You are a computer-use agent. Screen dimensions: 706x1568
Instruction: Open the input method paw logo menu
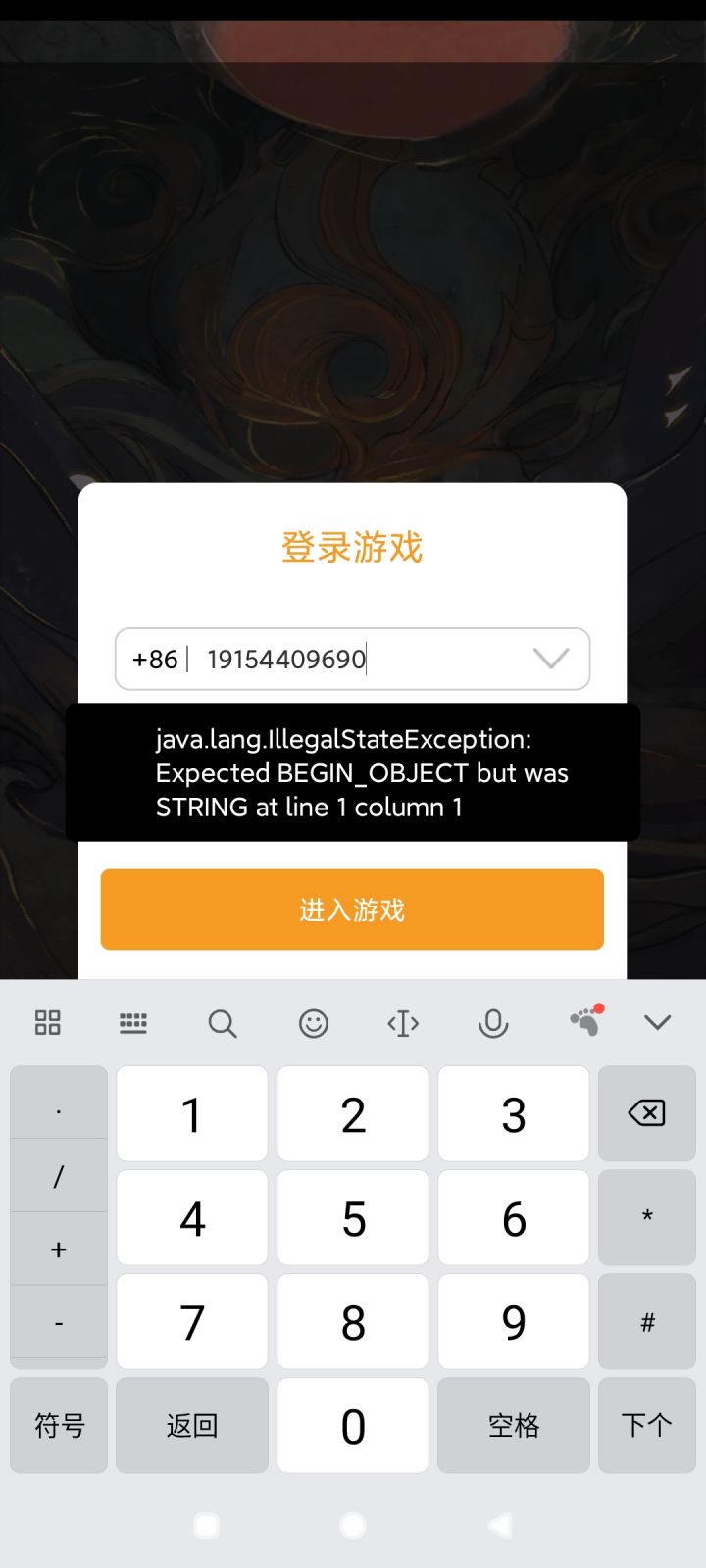tap(584, 1022)
